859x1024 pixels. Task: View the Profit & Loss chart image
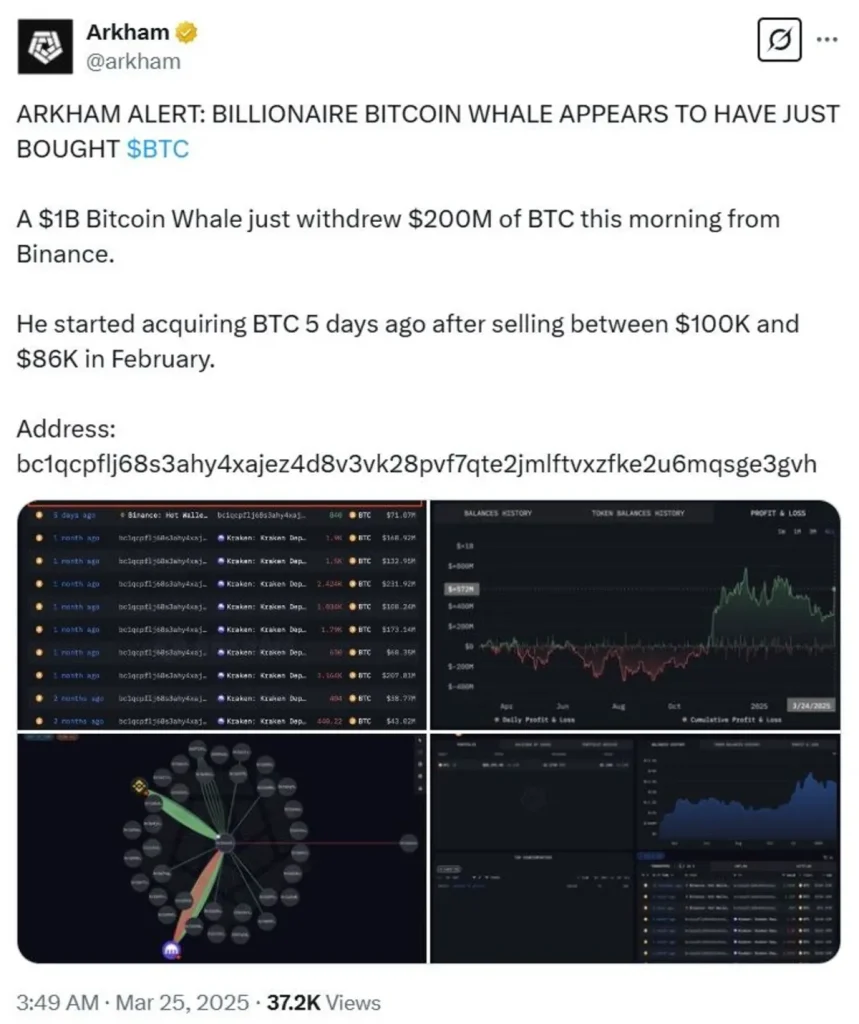635,615
